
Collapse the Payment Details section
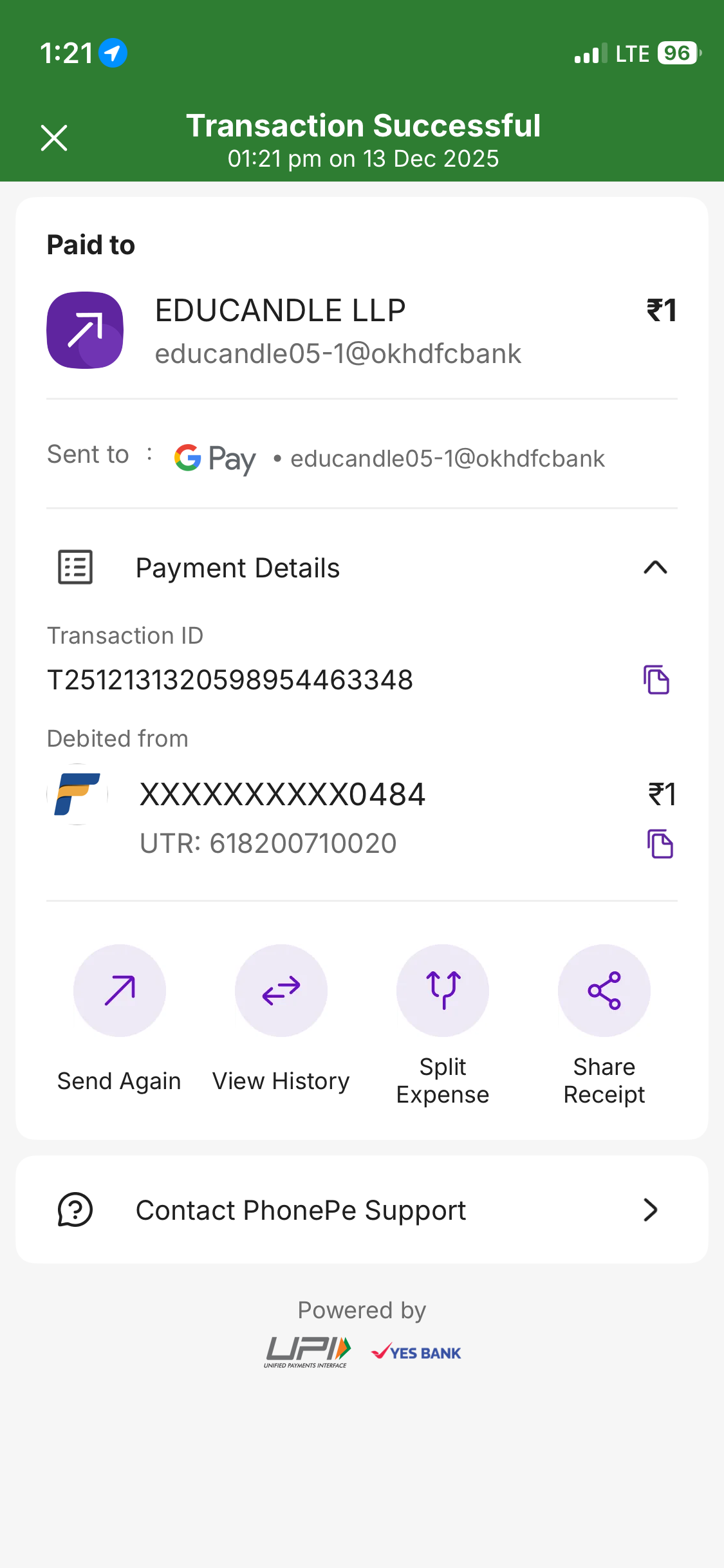(655, 568)
